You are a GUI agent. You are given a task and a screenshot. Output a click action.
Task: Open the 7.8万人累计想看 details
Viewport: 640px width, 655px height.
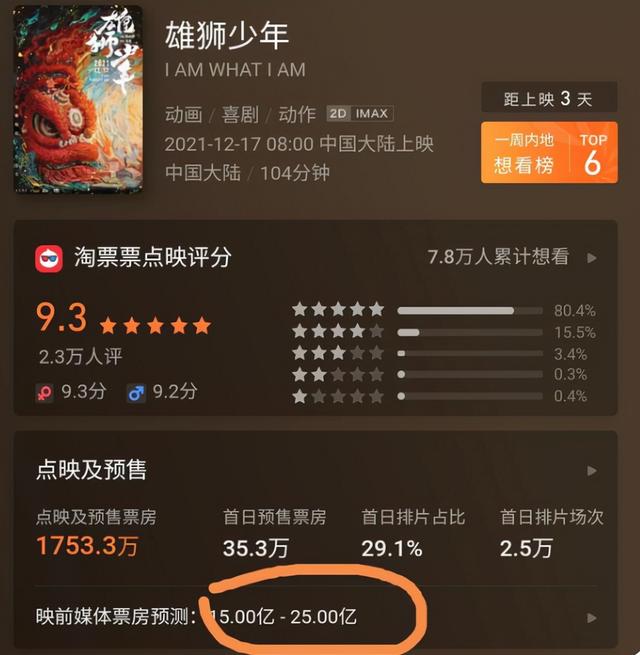pyautogui.click(x=512, y=257)
